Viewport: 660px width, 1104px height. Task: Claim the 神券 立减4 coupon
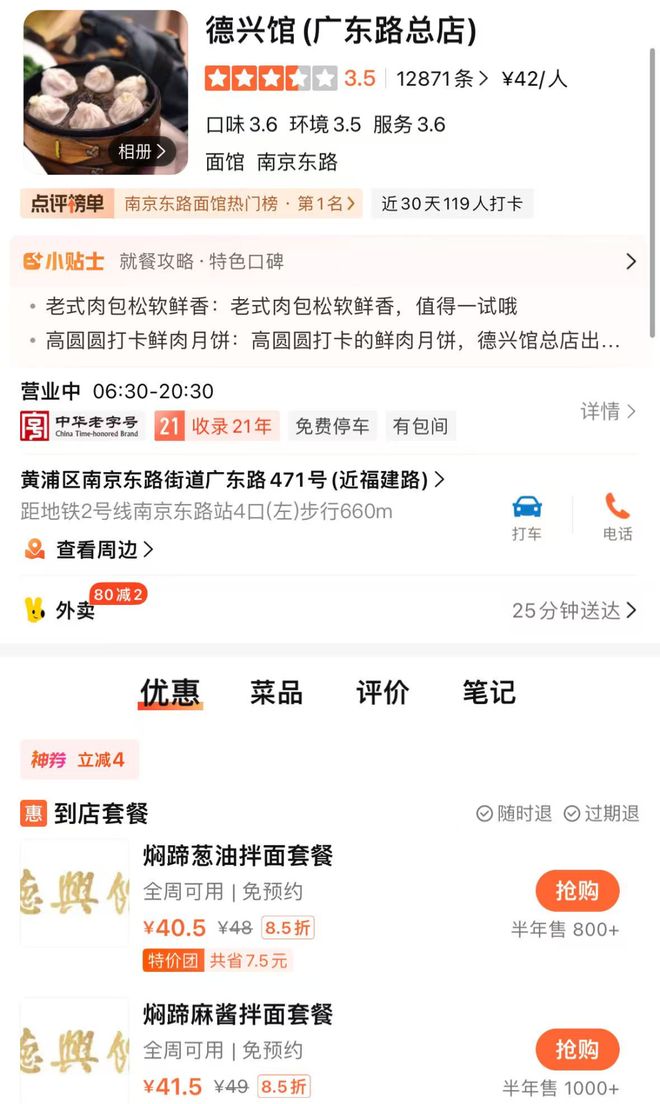point(79,760)
